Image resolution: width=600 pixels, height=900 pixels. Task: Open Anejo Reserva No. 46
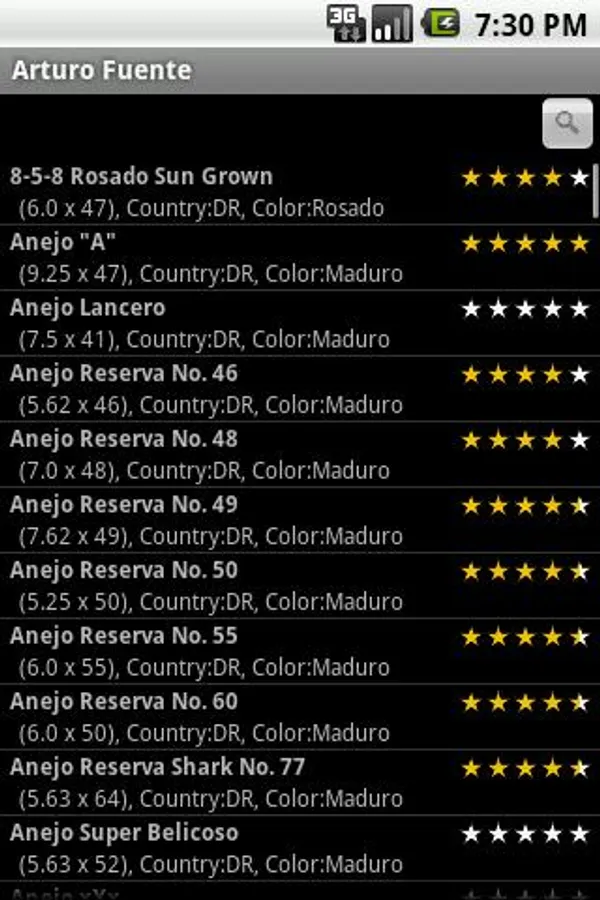coord(230,389)
